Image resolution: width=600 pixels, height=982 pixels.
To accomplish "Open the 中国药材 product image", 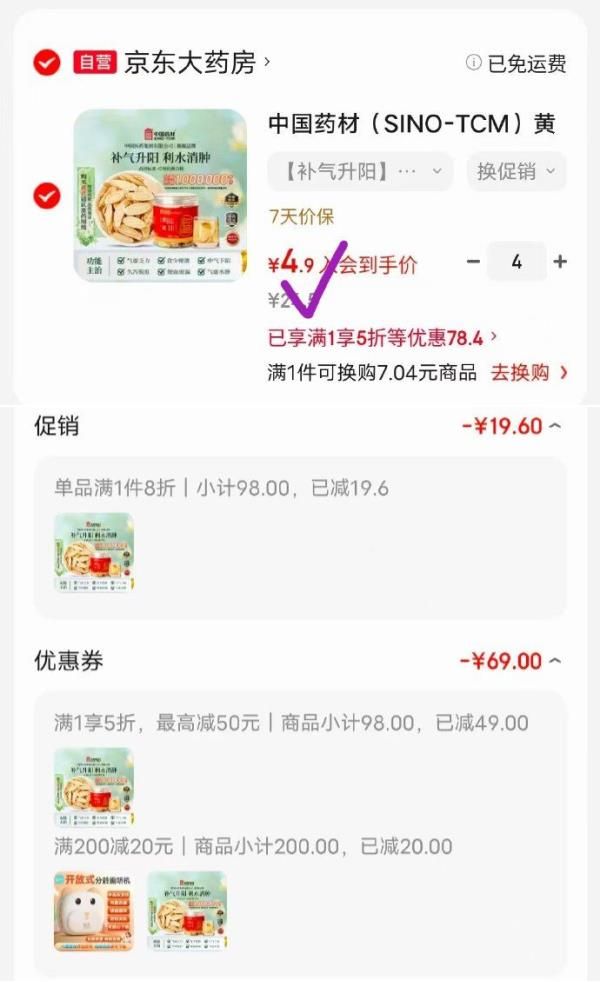I will pyautogui.click(x=160, y=195).
